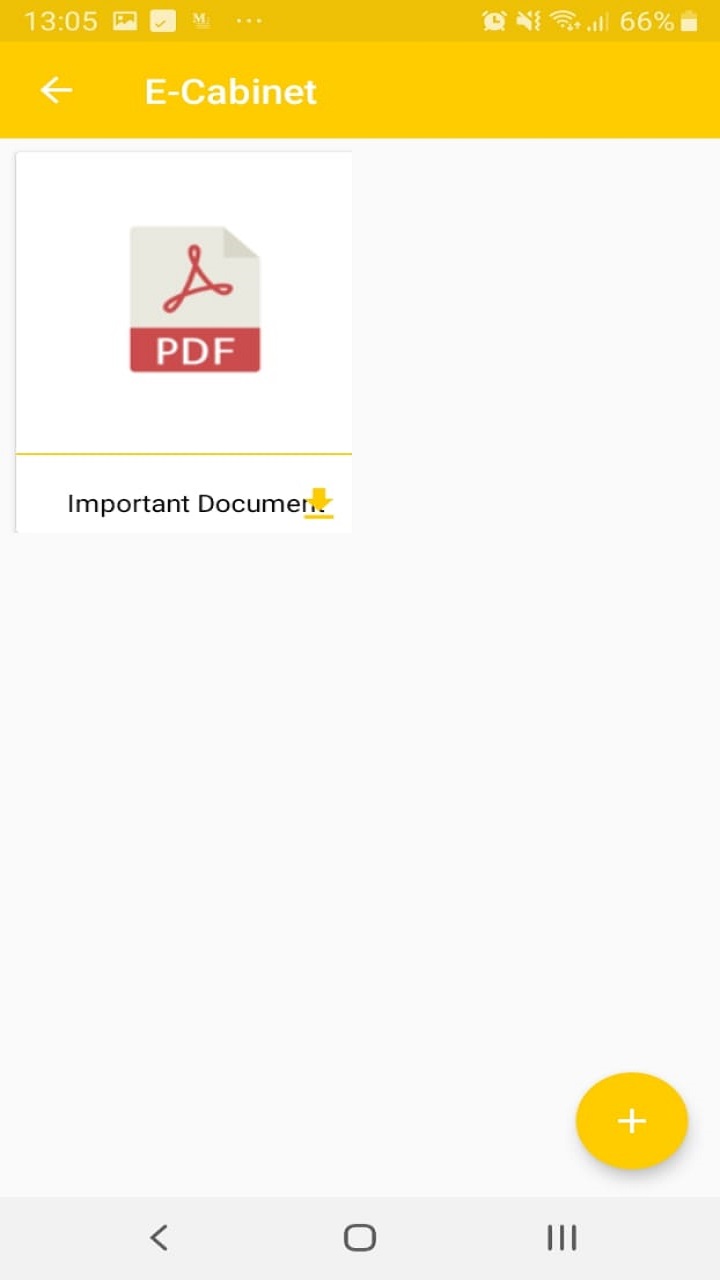Go back from E-Cabinet screen
This screenshot has height=1280, width=720.
coord(56,91)
